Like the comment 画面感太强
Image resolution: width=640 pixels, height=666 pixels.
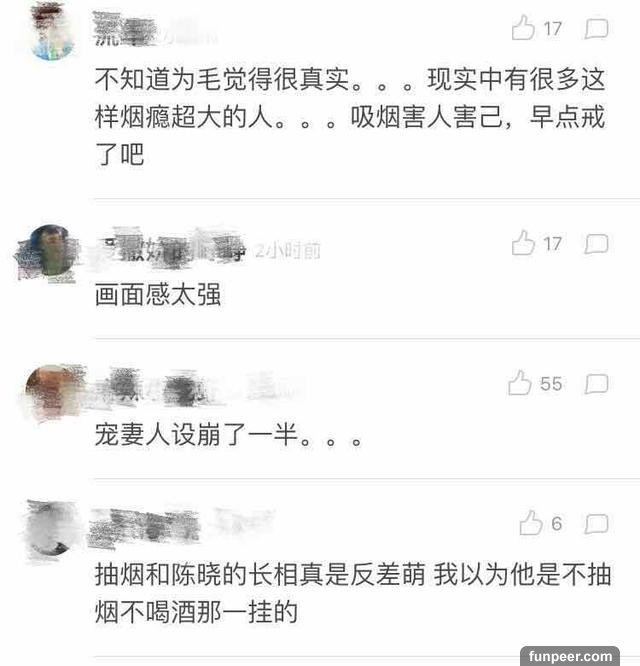tap(524, 243)
